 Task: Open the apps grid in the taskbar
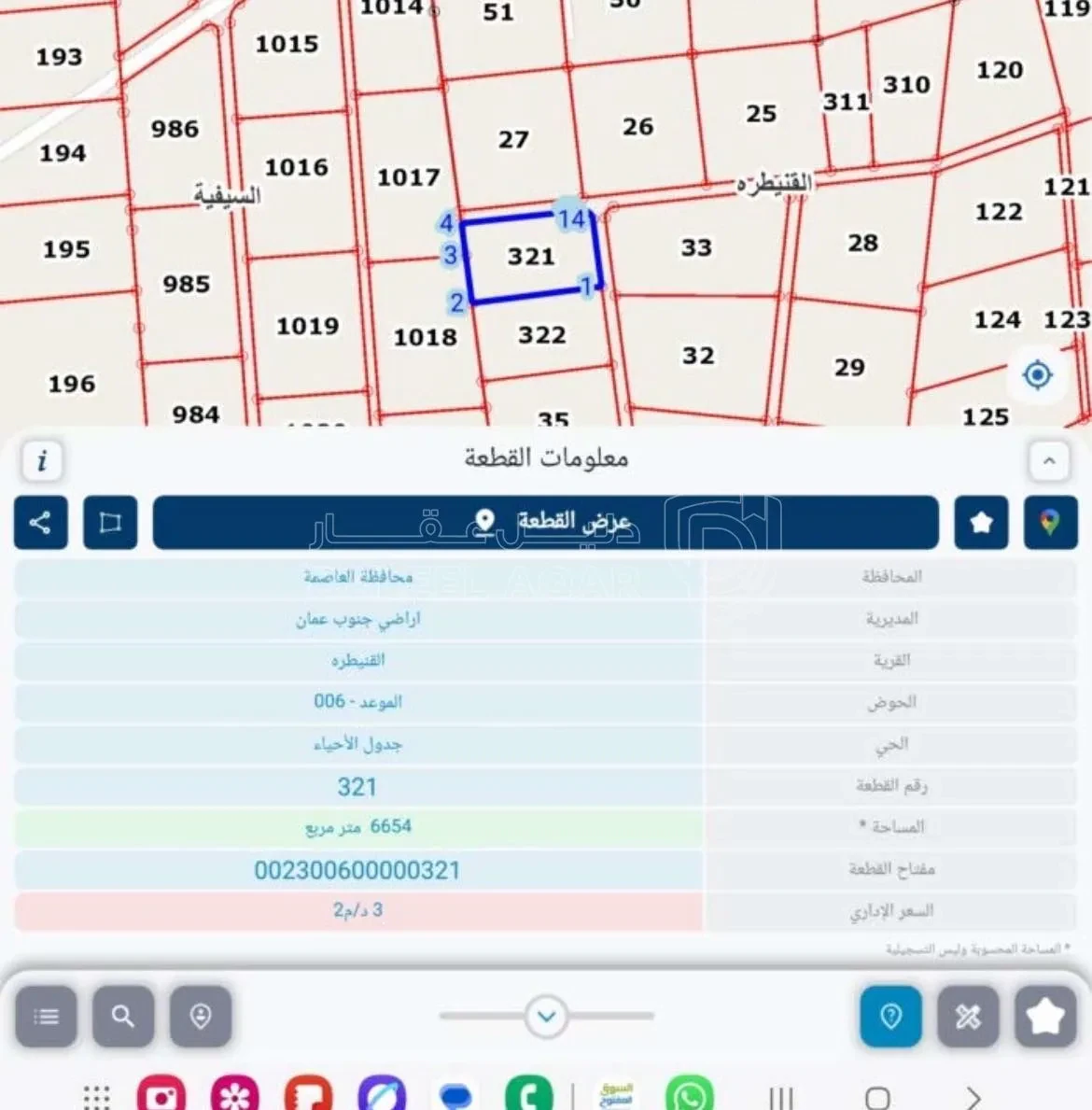(96, 1097)
